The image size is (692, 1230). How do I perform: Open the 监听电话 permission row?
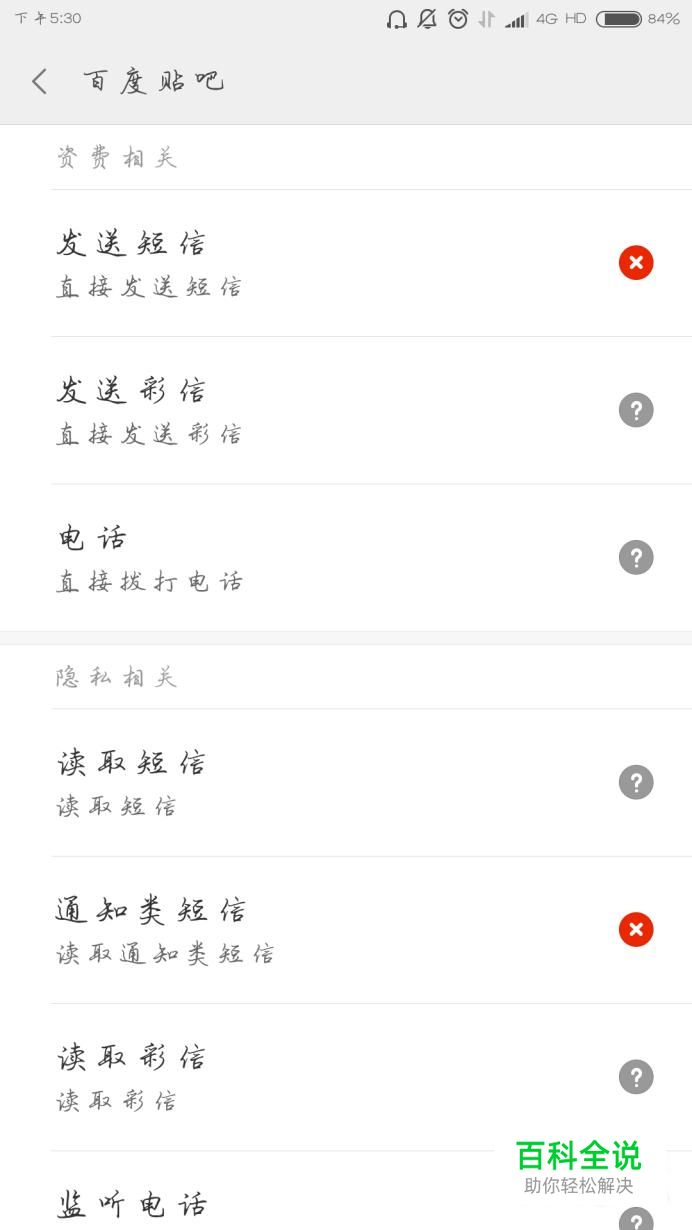[346, 1191]
